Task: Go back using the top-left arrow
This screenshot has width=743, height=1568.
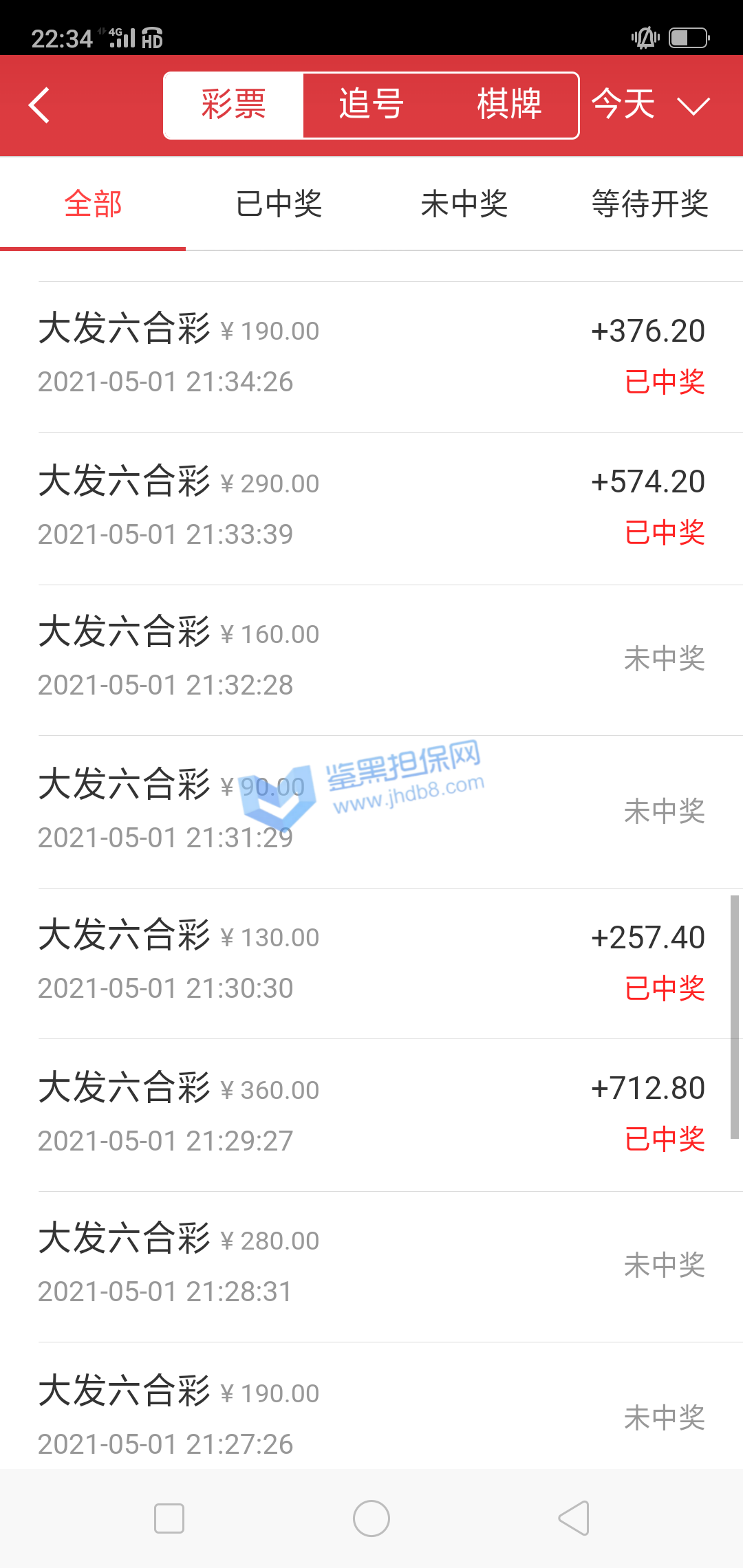Action: pos(40,105)
